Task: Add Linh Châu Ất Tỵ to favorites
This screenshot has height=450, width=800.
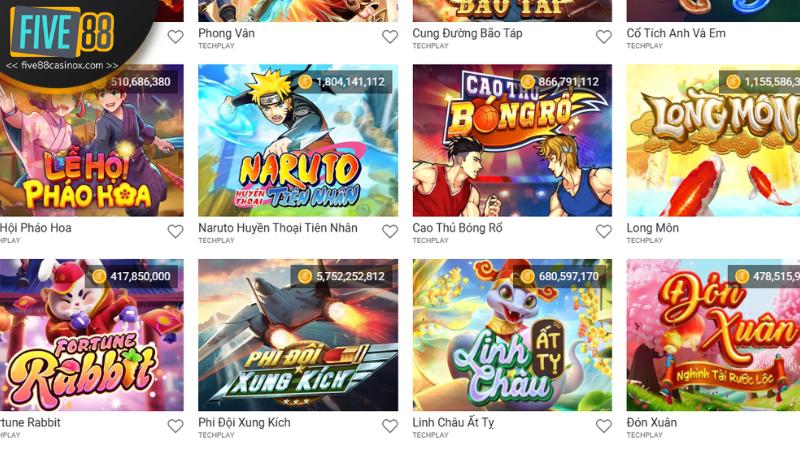Action: coord(604,426)
